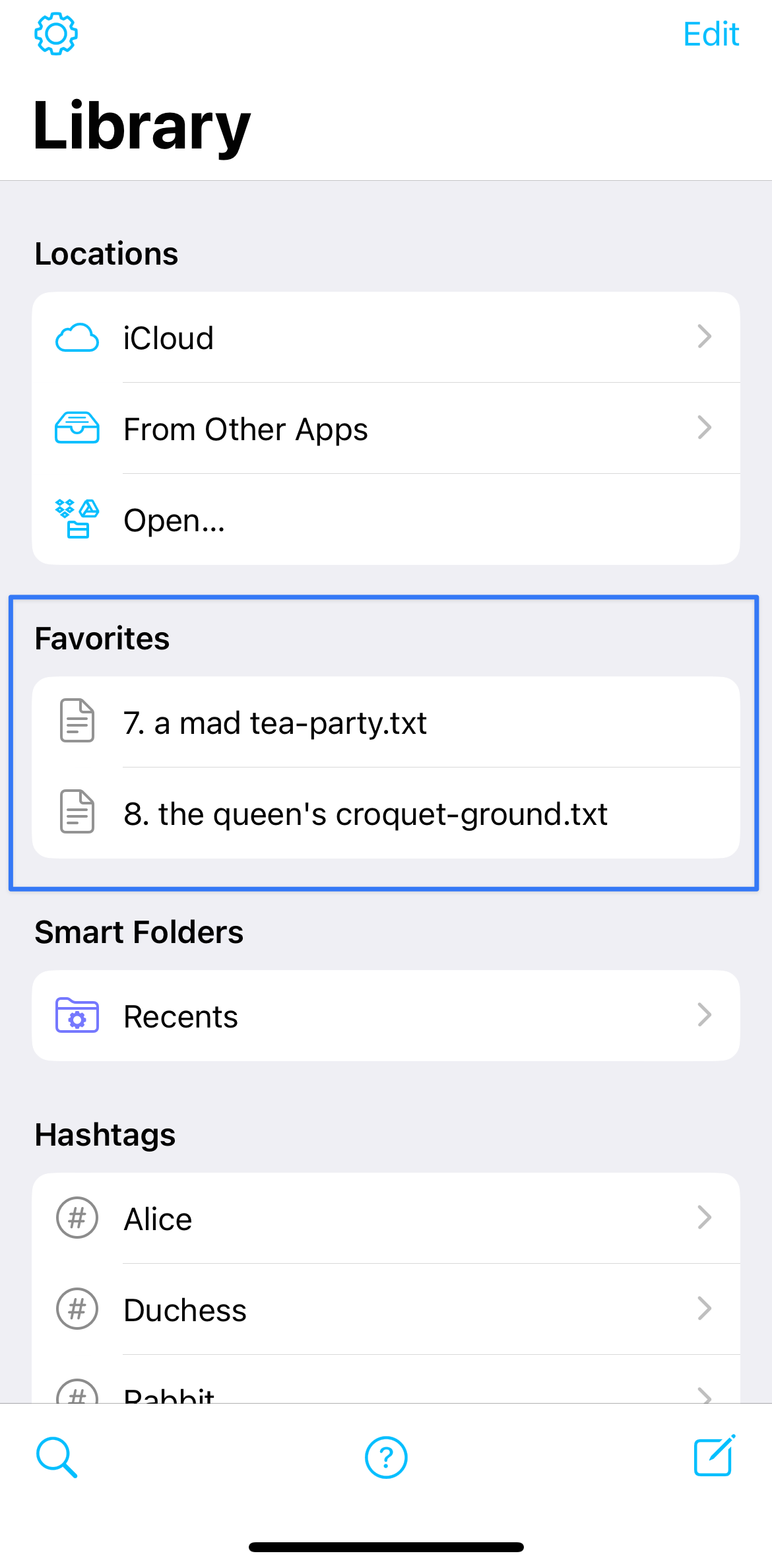Open 8. the queen's croquet-ground.txt
This screenshot has height=1568, width=772.
(385, 814)
